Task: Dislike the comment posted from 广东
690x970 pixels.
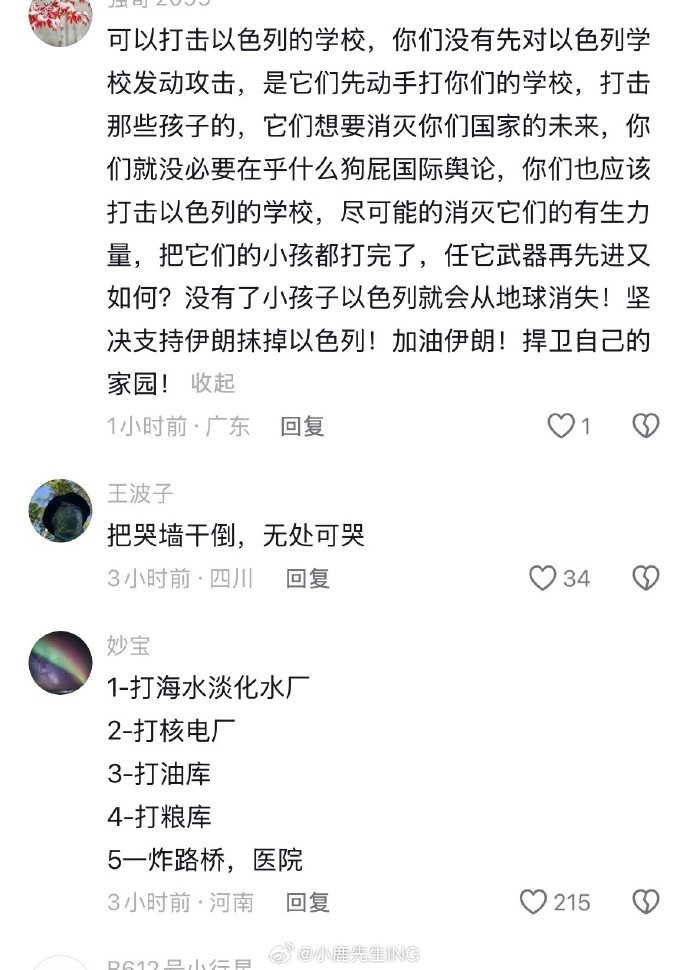Action: point(646,427)
